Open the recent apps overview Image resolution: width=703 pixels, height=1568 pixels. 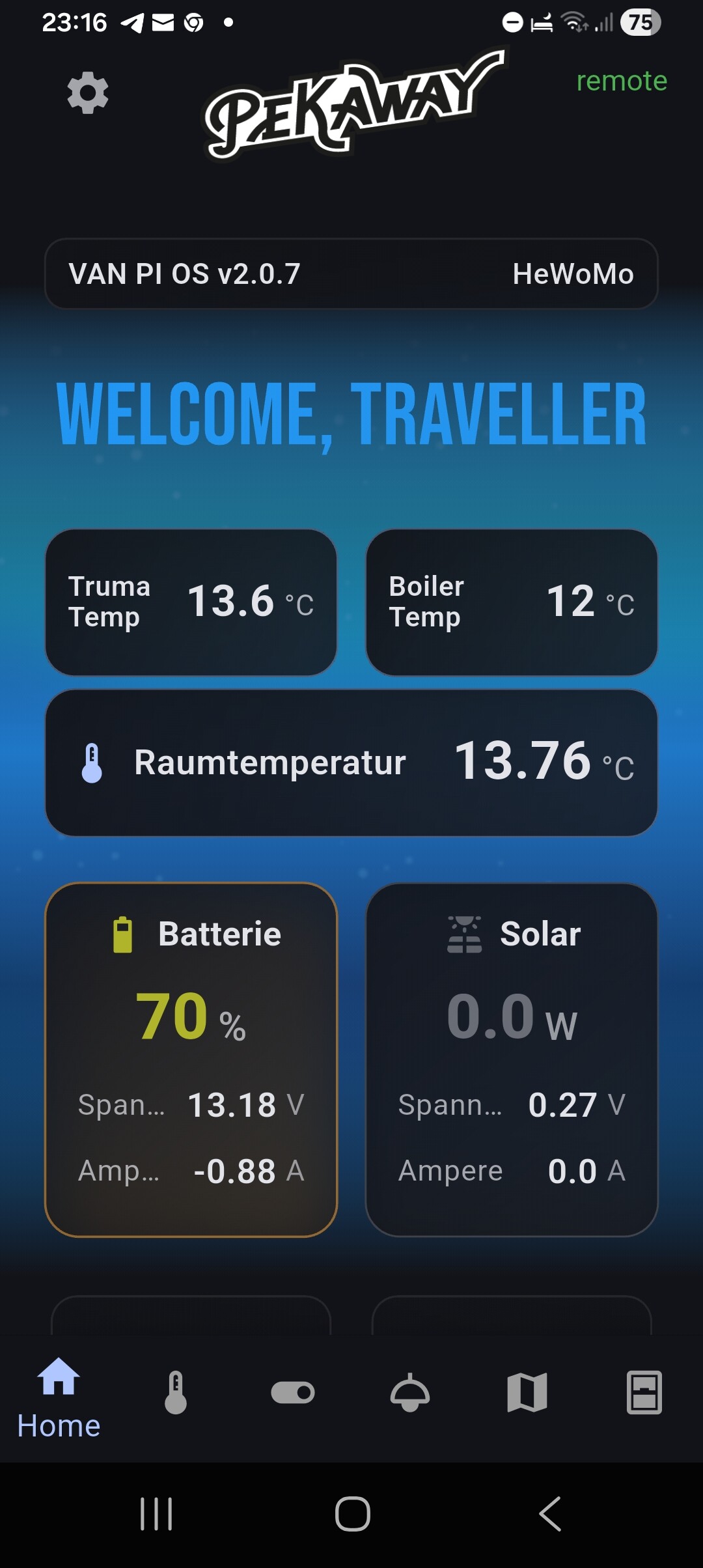pos(156,1514)
